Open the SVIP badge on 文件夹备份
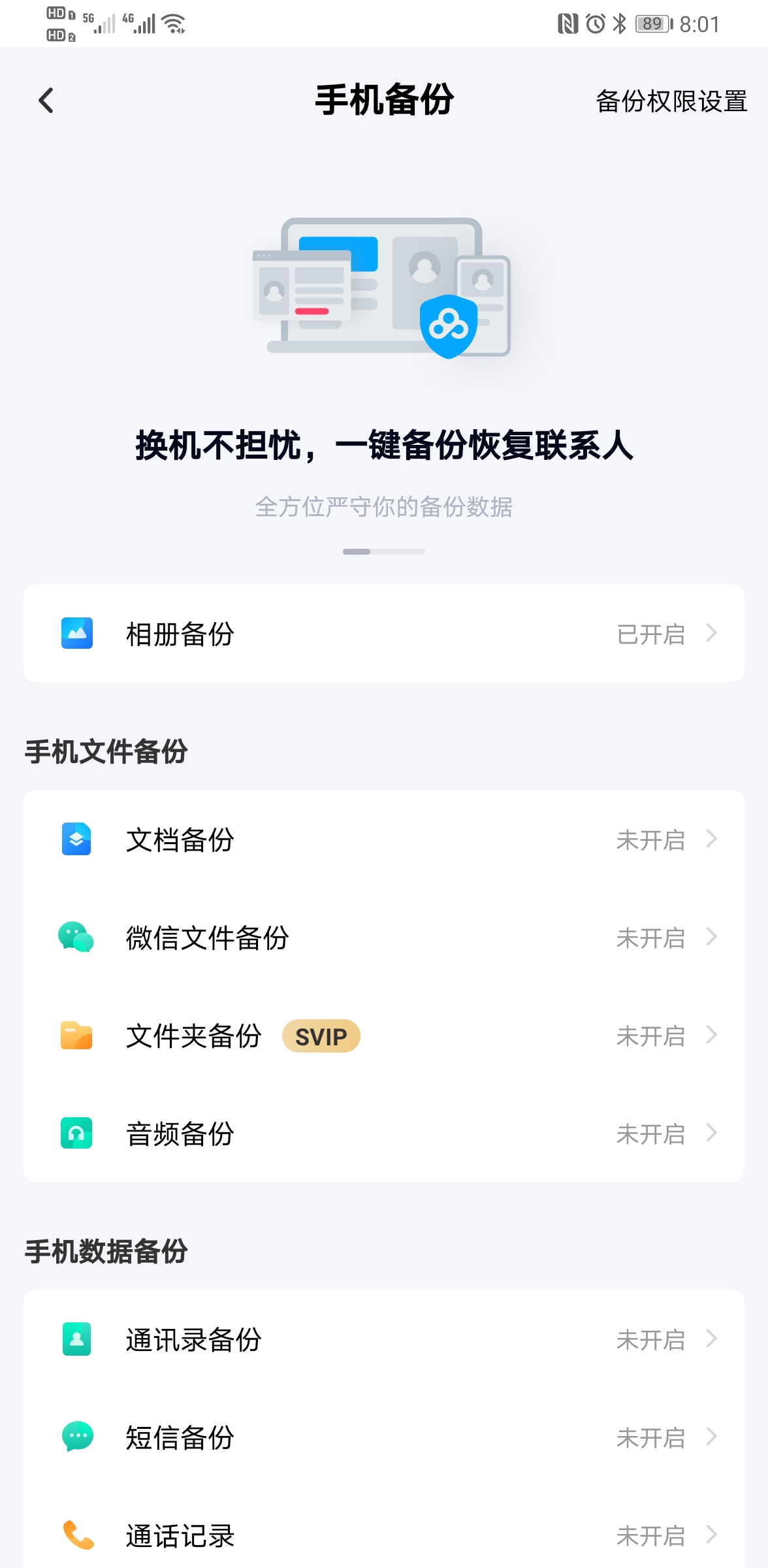768x1568 pixels. pos(321,1036)
